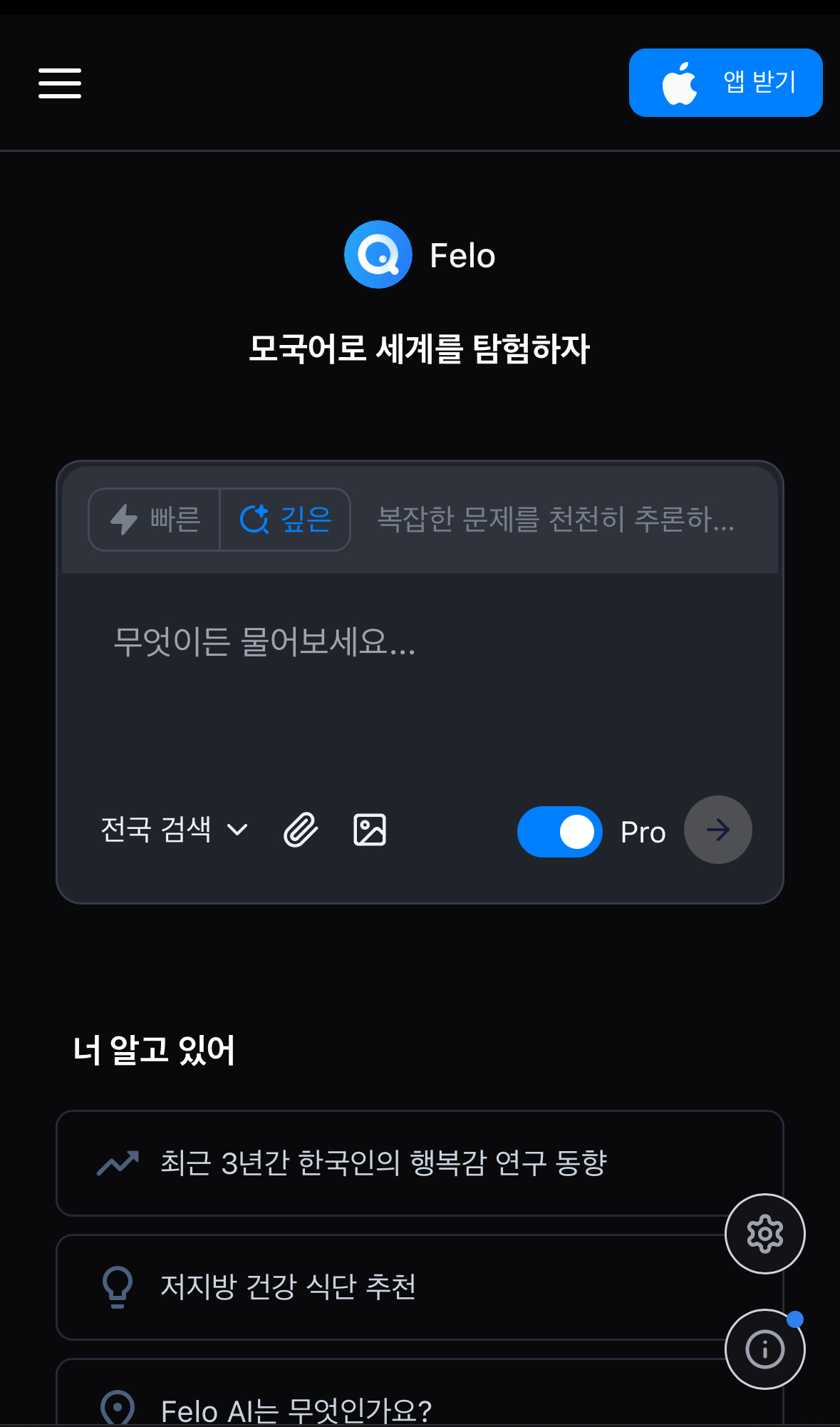Screen dimensions: 840x1427
Task: Turn off the Pro toggle
Action: pyautogui.click(x=559, y=831)
